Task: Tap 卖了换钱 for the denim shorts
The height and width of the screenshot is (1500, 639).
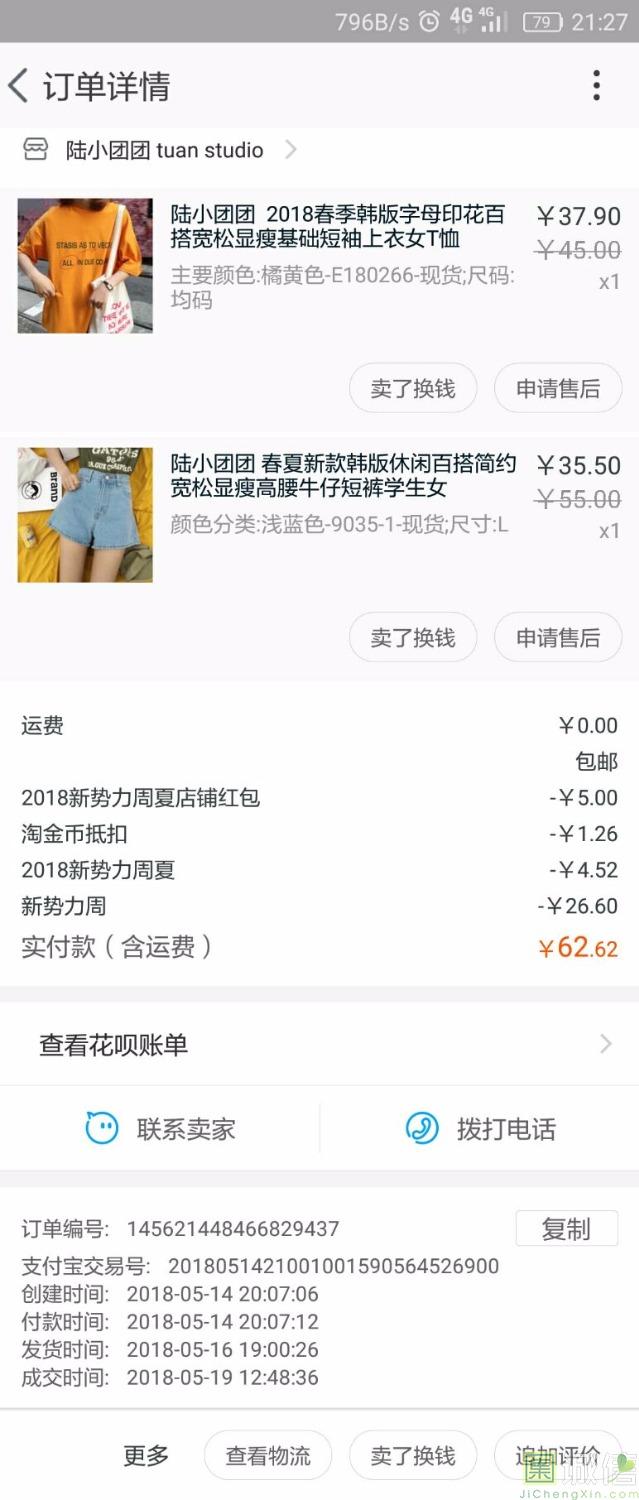Action: pos(412,637)
